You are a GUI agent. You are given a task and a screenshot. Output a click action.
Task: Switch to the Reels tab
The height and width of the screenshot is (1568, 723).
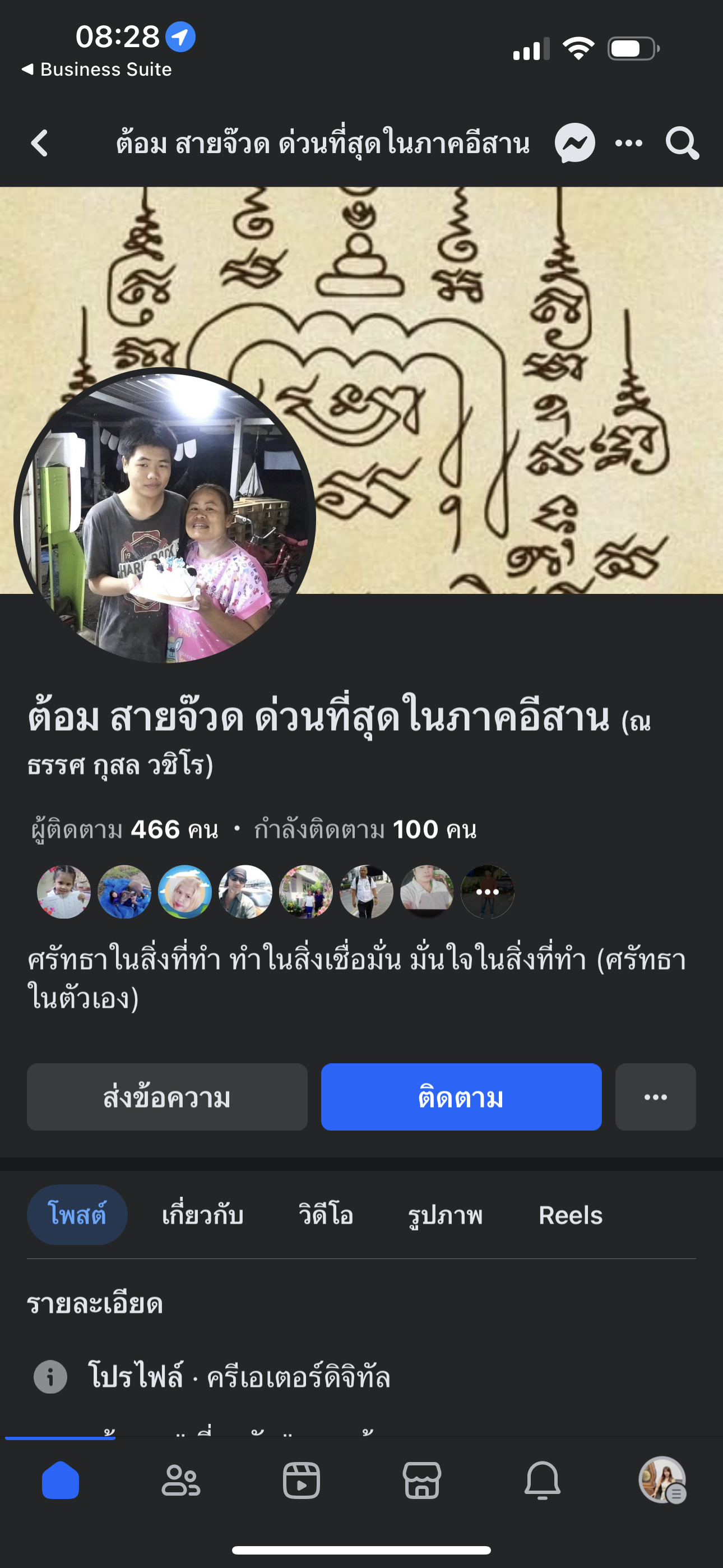(x=570, y=1215)
